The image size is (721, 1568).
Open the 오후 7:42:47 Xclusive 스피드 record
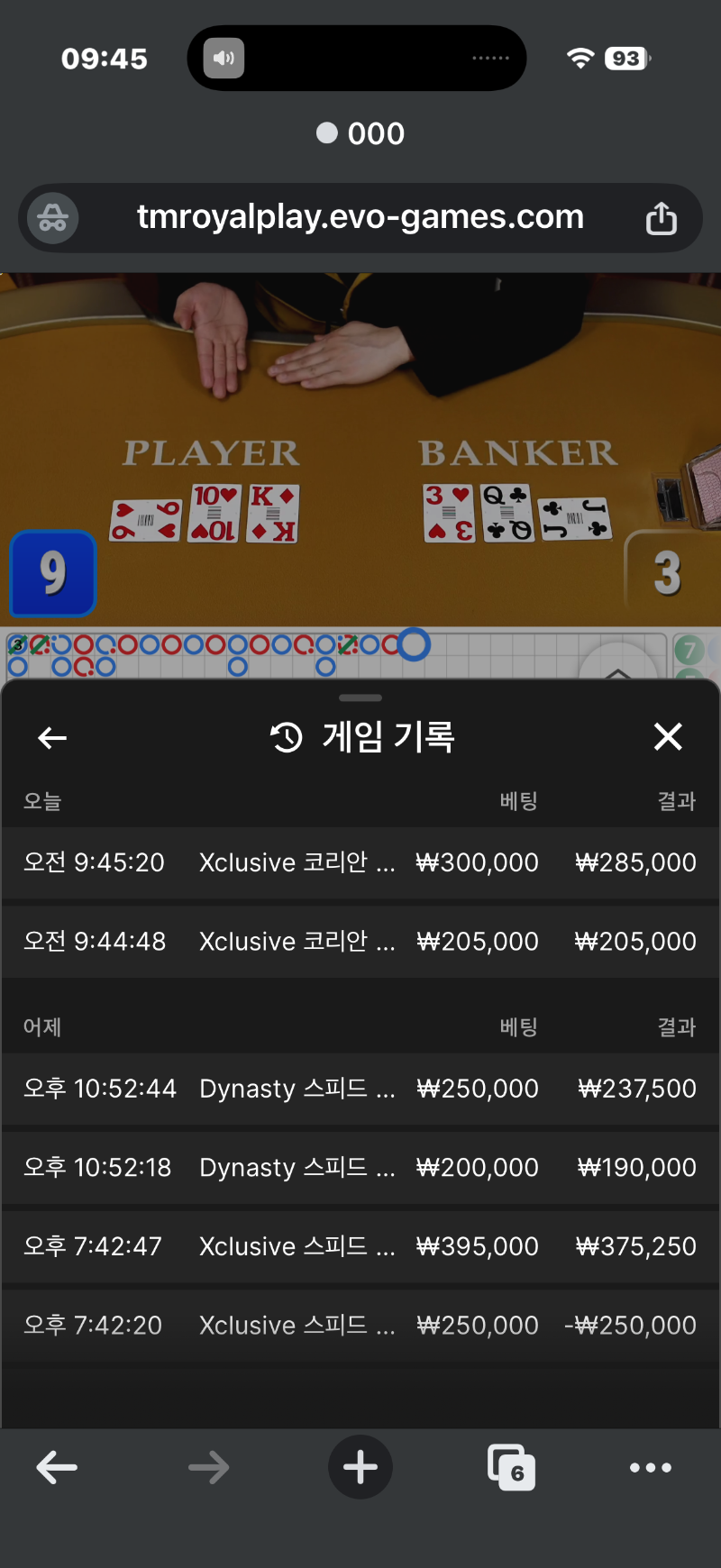click(x=360, y=1246)
